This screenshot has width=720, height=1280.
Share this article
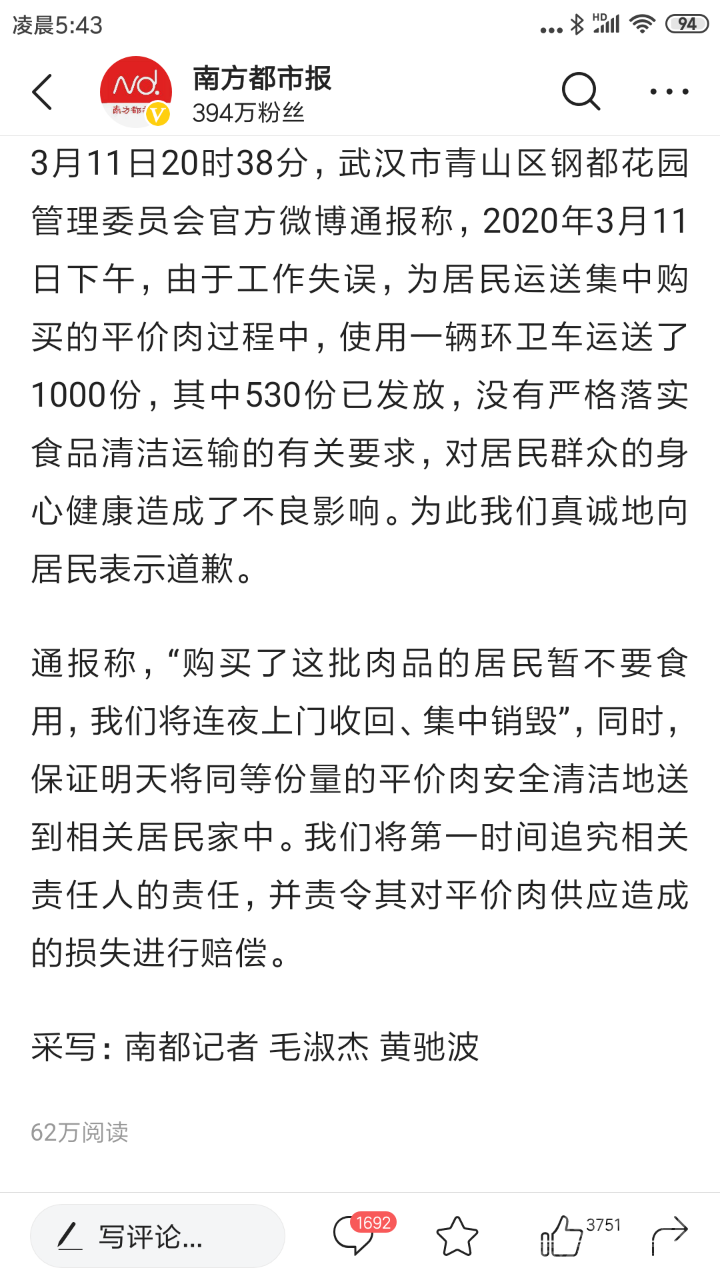[669, 1237]
